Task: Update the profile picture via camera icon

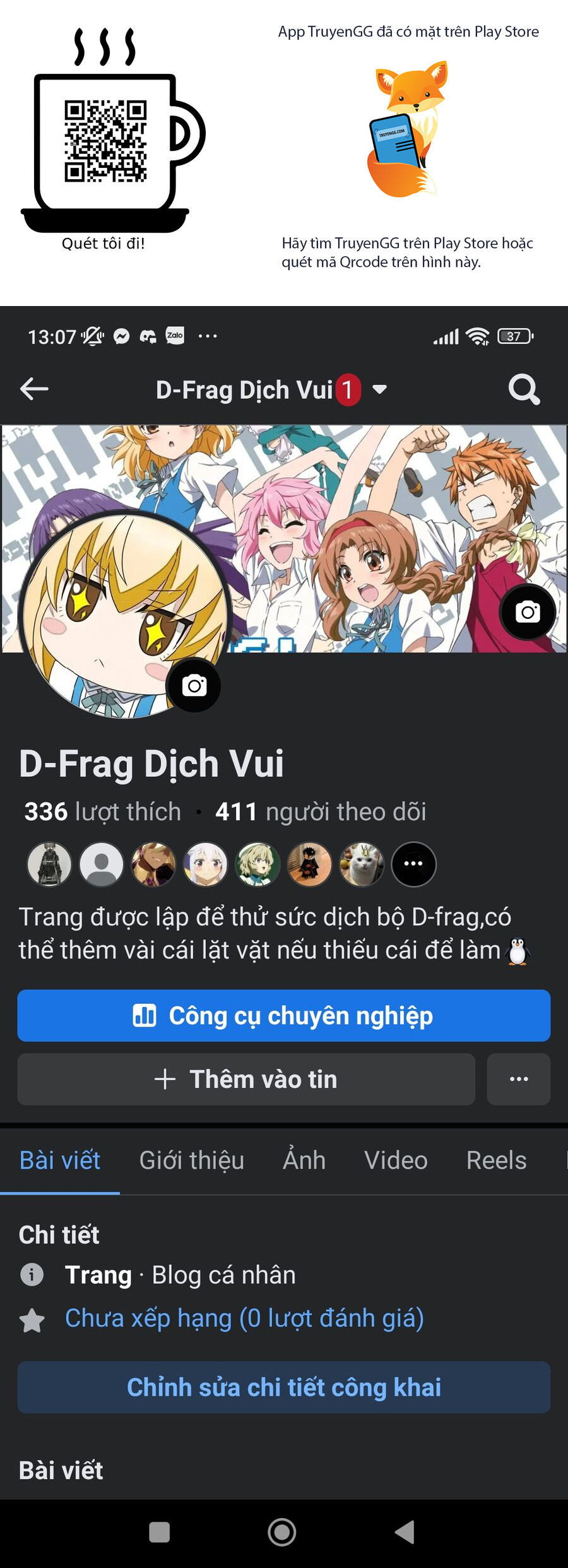Action: pos(194,685)
